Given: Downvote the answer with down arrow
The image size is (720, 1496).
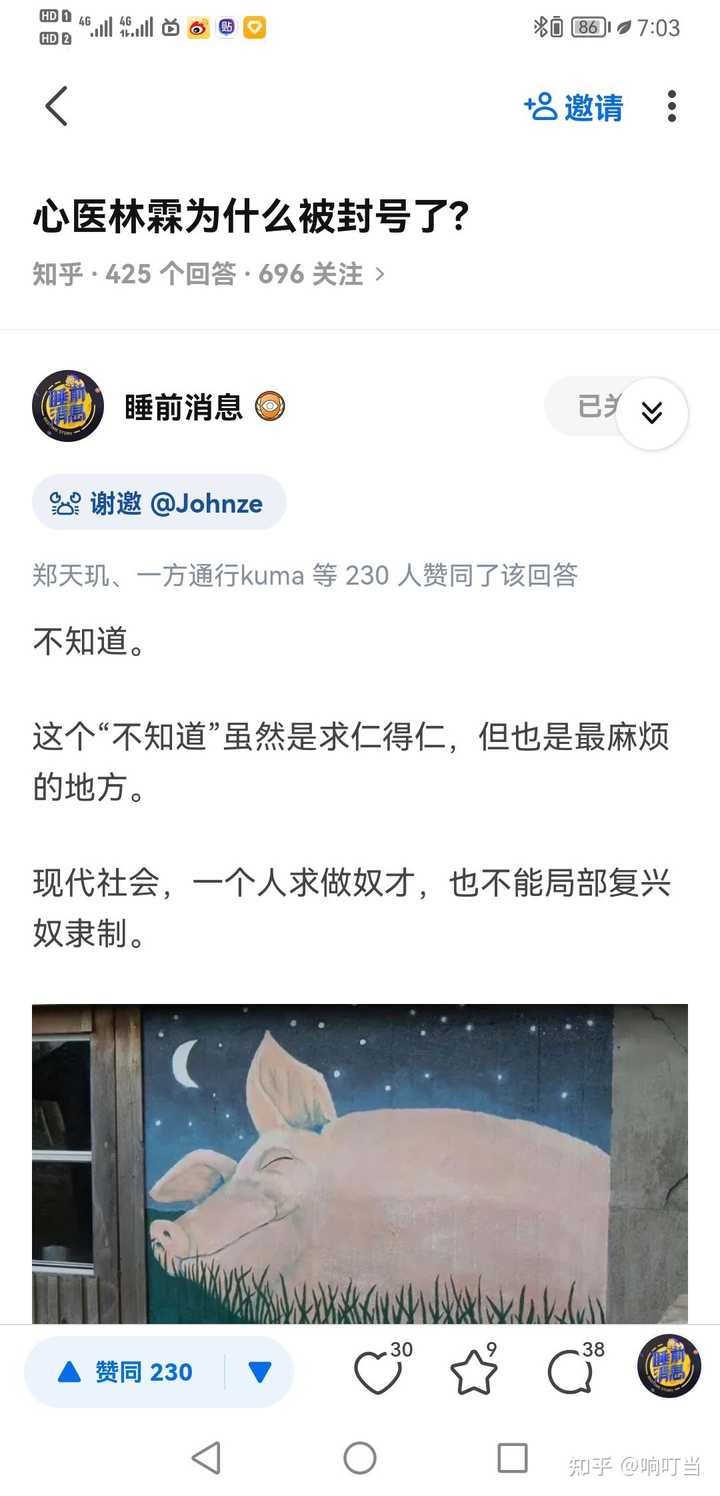Looking at the screenshot, I should (x=260, y=1372).
